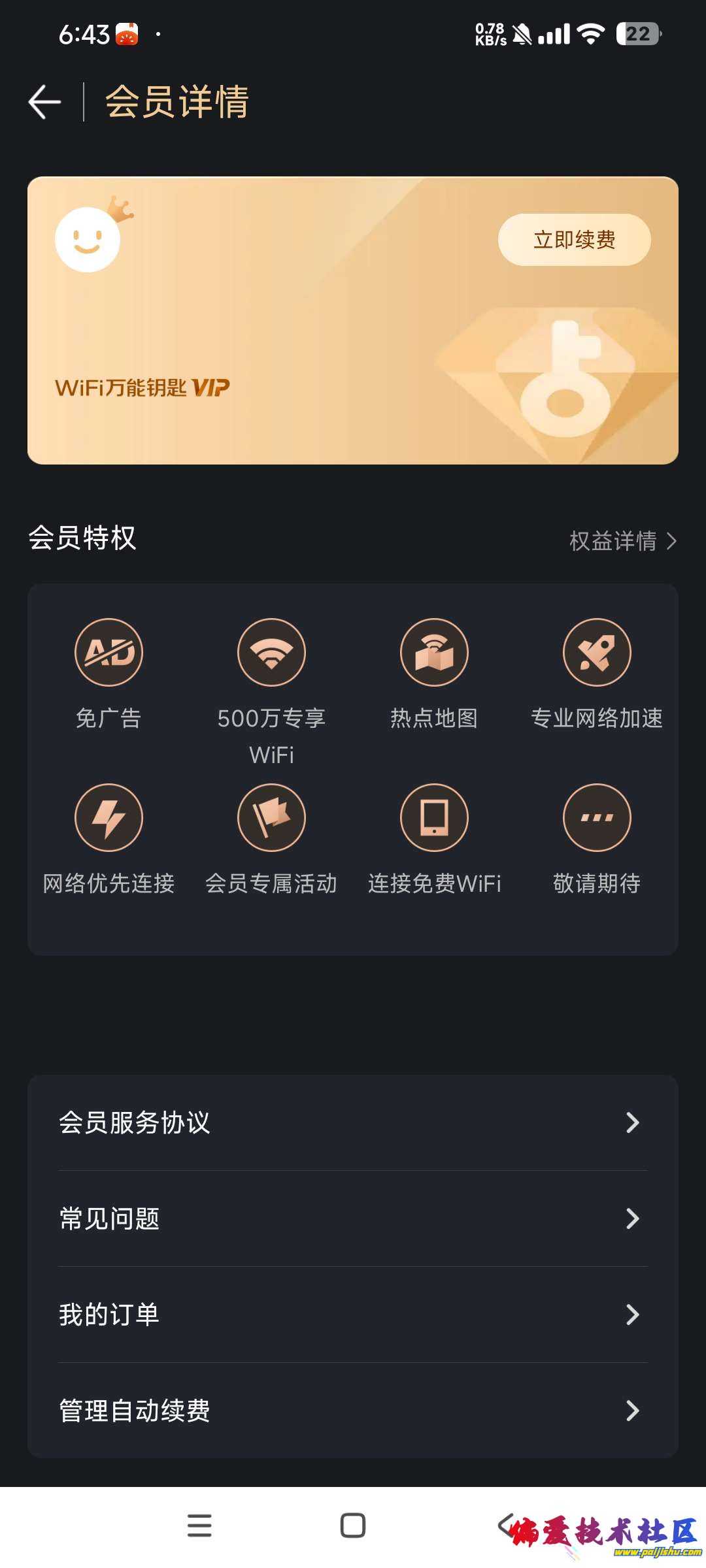The height and width of the screenshot is (1568, 706).
Task: Open 管理自动续费 settings
Action: [x=353, y=1411]
